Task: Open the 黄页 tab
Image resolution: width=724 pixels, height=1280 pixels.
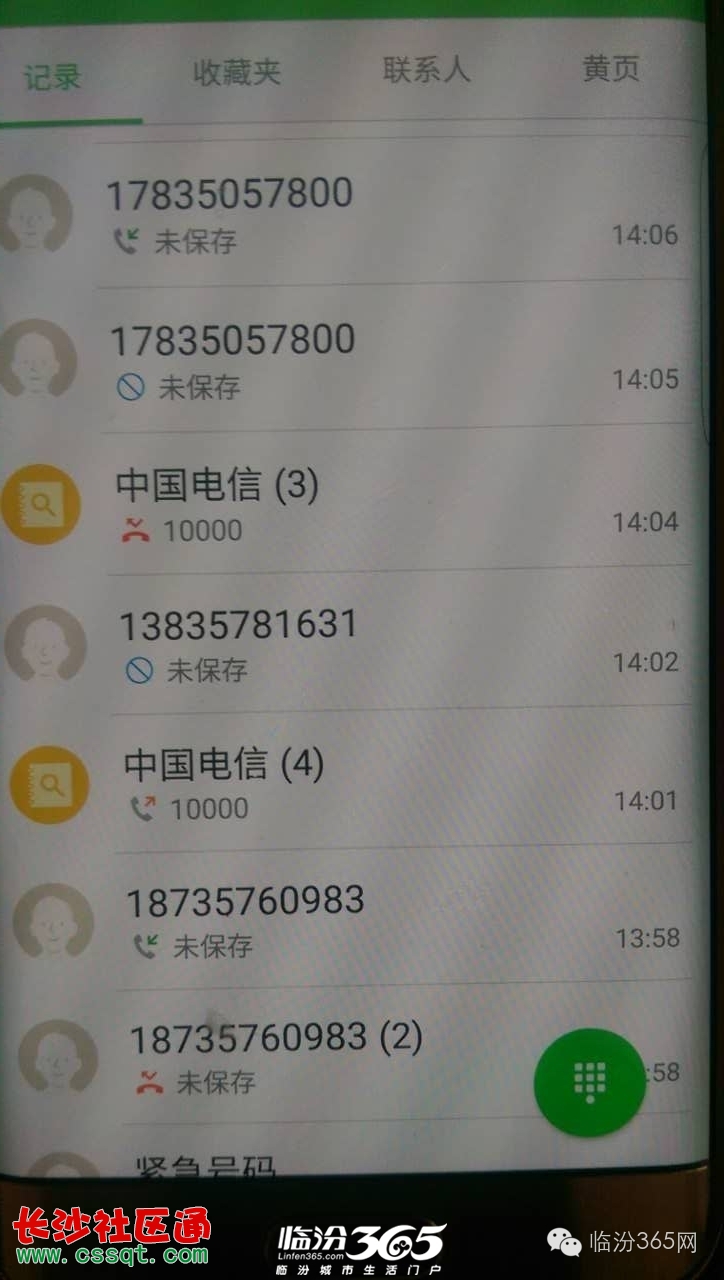Action: [611, 69]
